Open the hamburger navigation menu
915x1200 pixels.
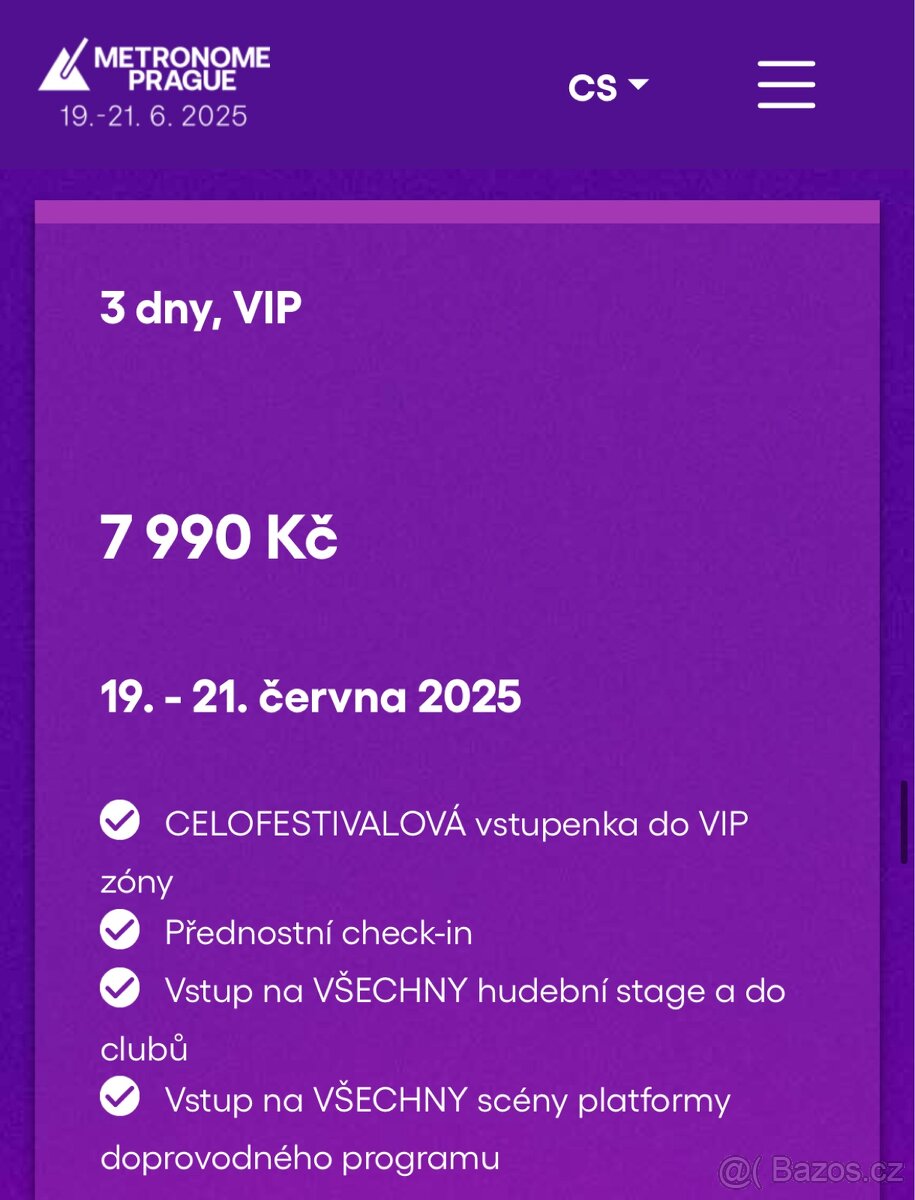(x=786, y=85)
